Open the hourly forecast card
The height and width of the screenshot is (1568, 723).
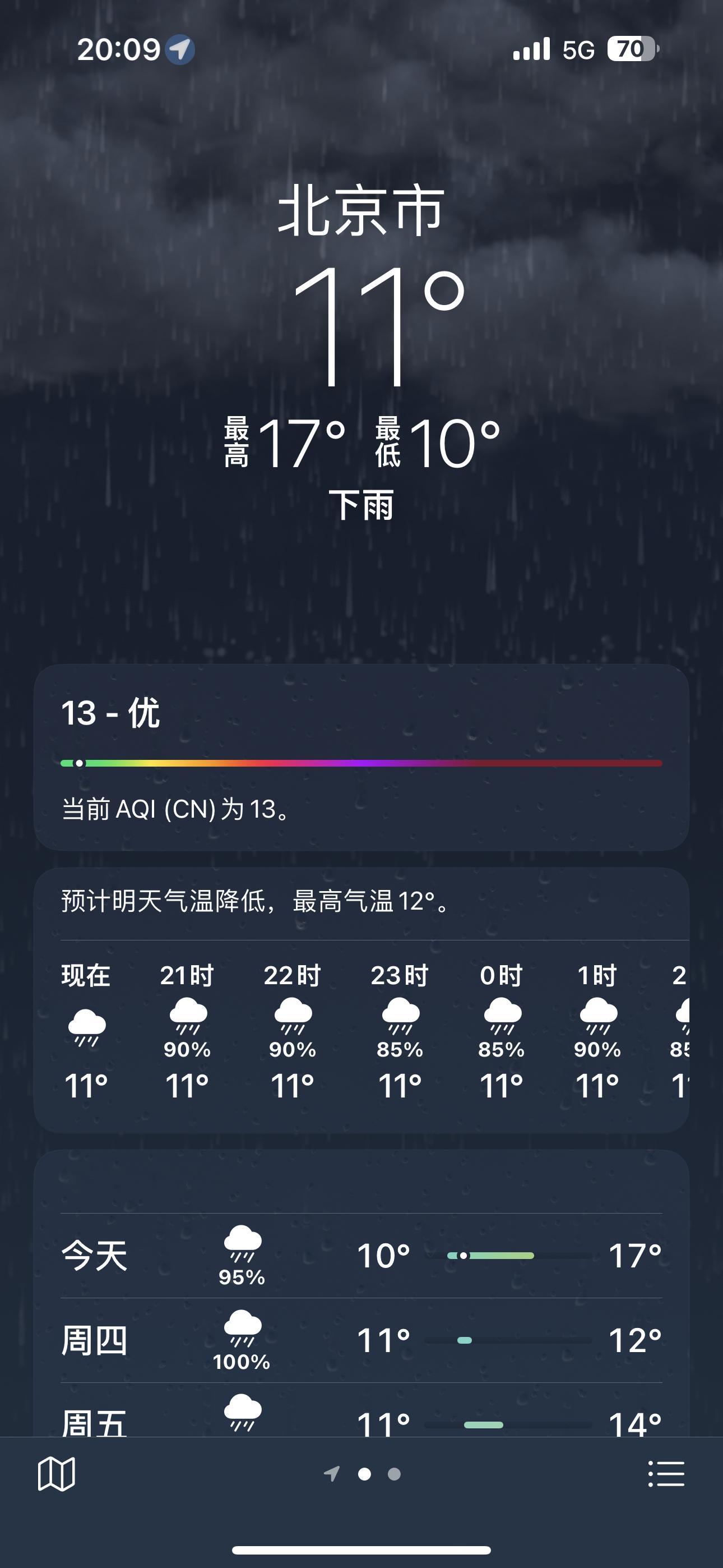(361, 1029)
